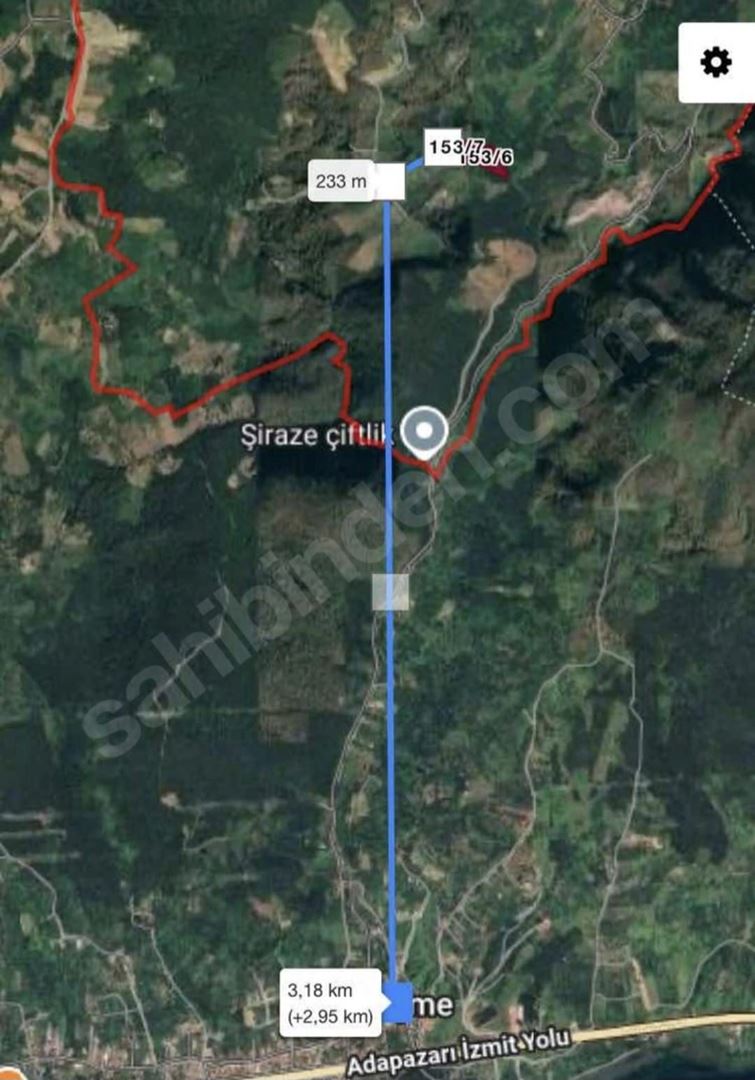Open the settings gear

(716, 62)
